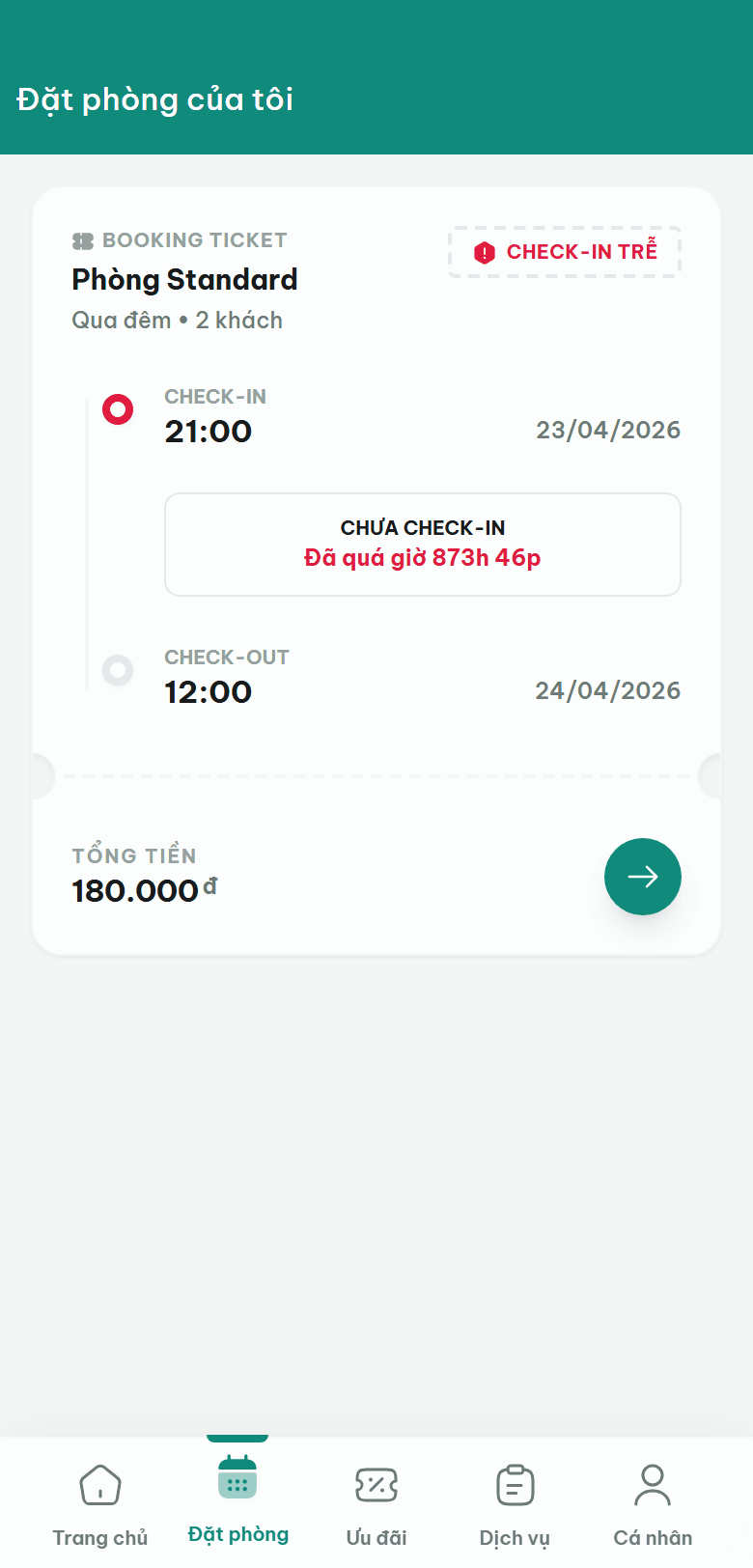Open the Phòng Standard booking ticket

click(376, 572)
